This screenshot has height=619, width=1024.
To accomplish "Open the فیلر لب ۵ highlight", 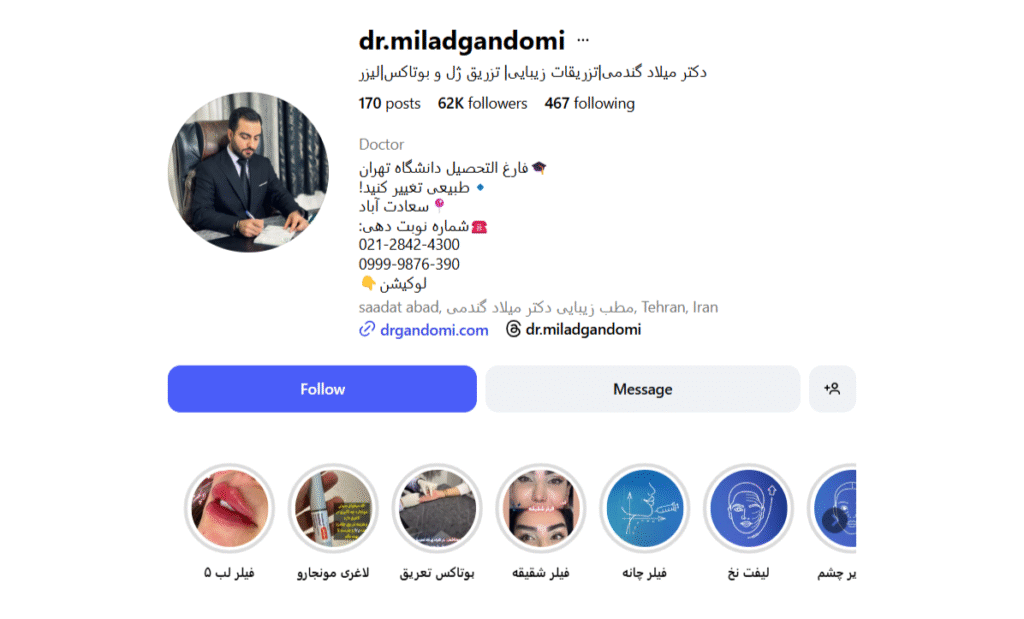I will point(229,509).
